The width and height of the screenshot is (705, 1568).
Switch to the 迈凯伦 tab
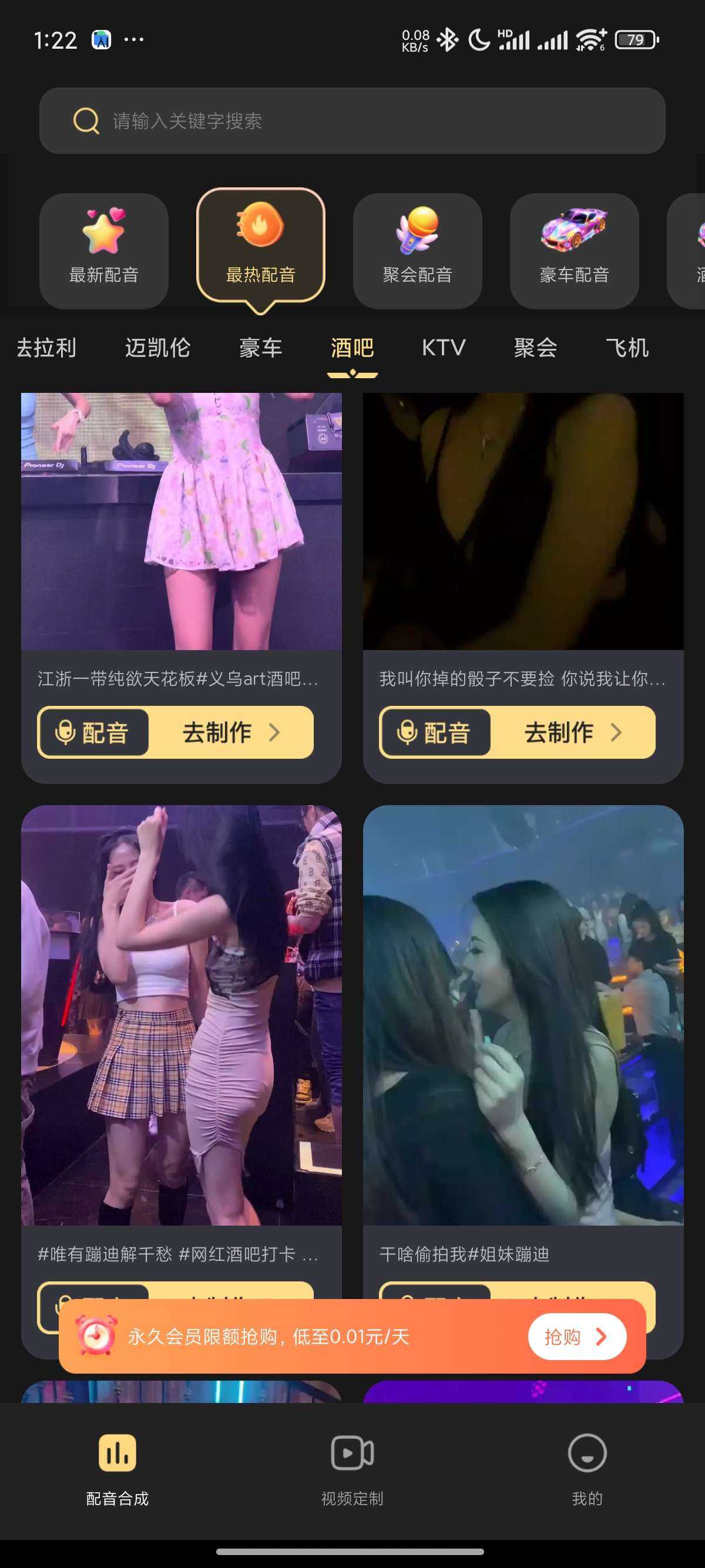click(x=157, y=348)
